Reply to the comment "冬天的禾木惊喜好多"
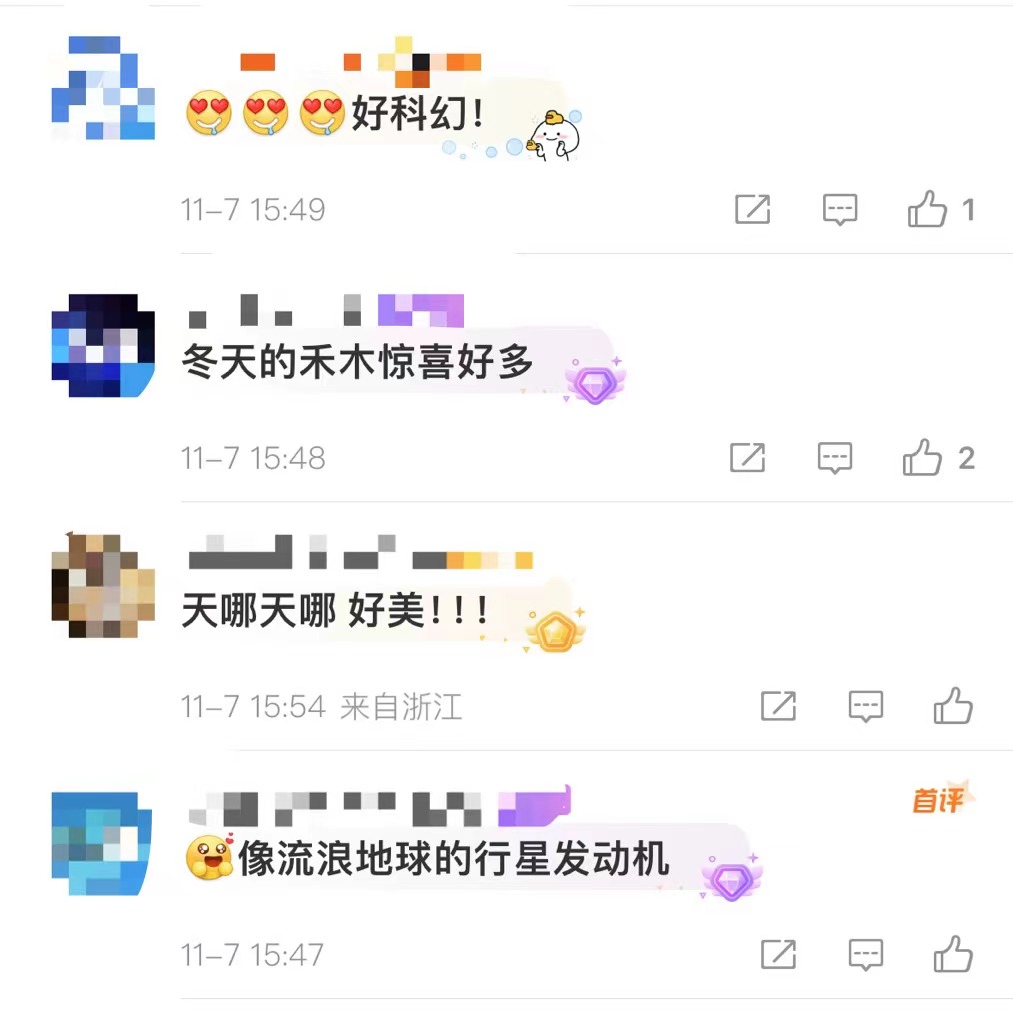 835,459
